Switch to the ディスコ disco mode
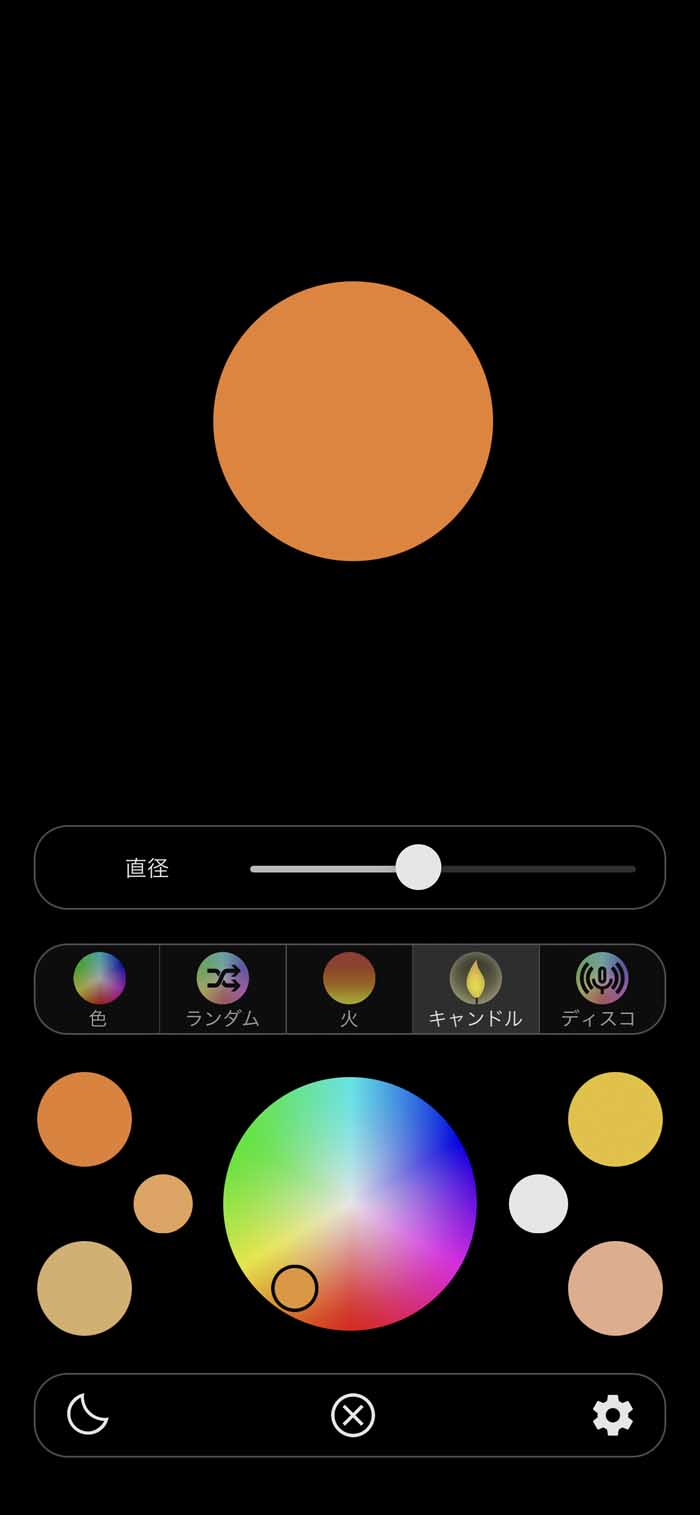The width and height of the screenshot is (700, 1515). 601,989
